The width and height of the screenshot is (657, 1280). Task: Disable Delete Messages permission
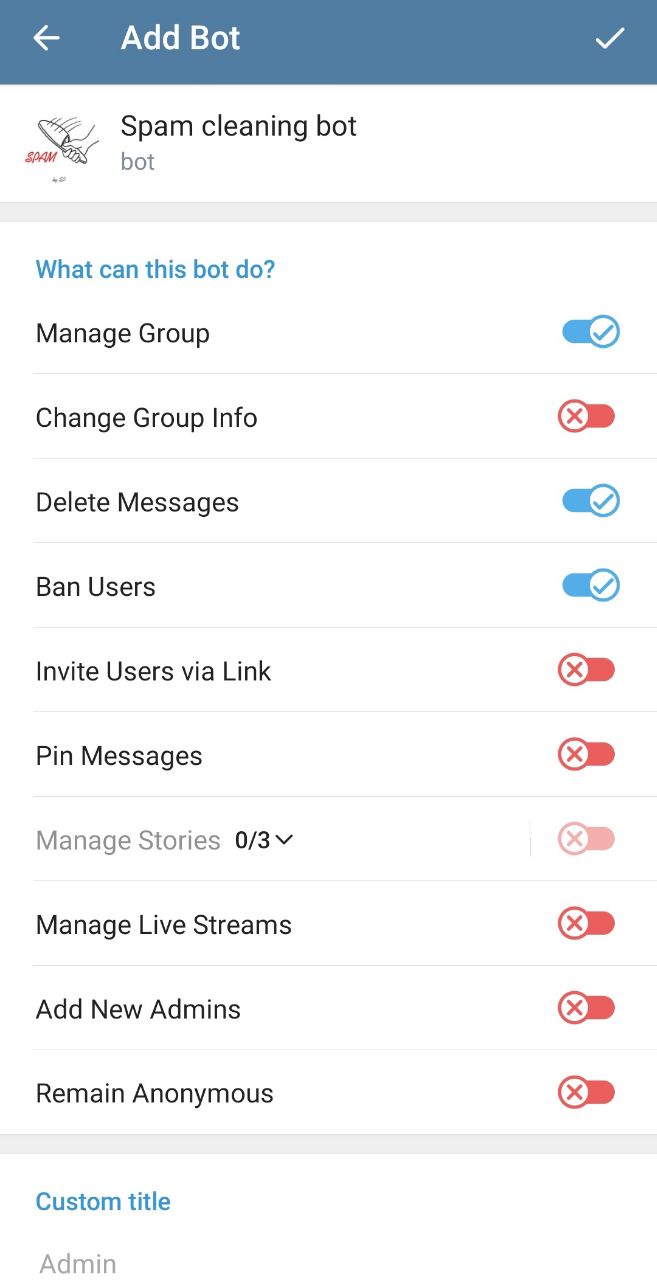(590, 501)
